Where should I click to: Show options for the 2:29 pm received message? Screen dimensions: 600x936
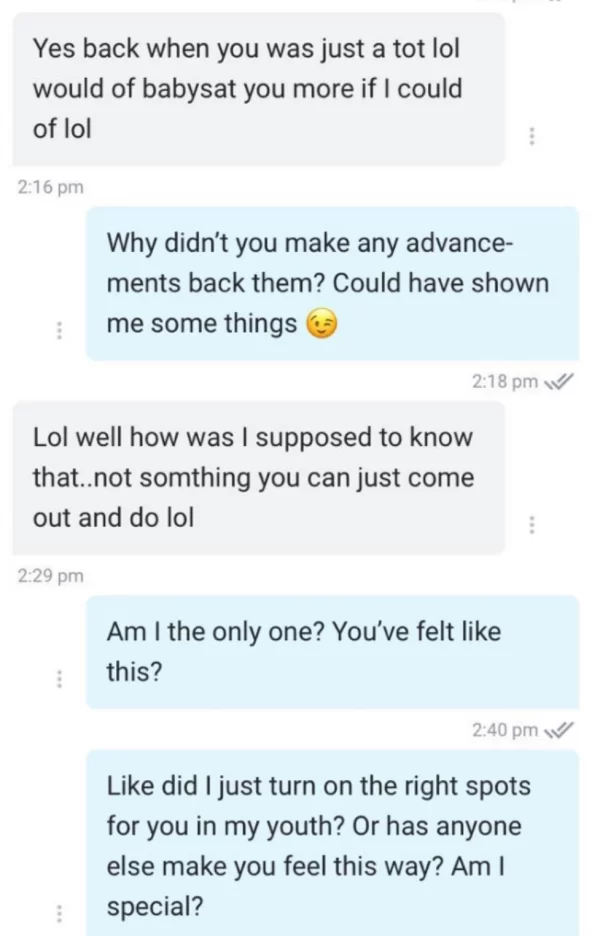pyautogui.click(x=531, y=524)
